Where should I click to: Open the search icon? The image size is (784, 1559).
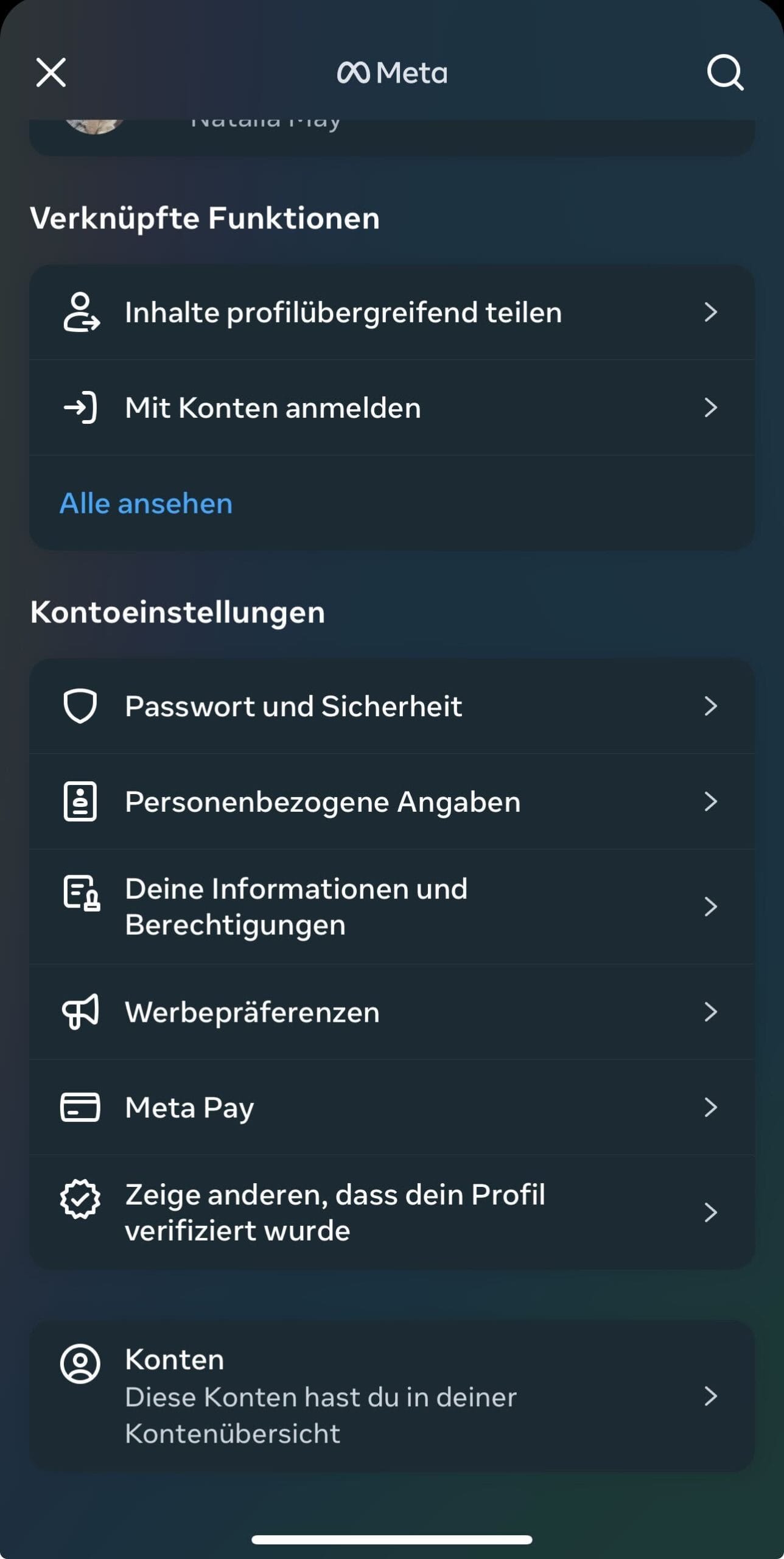point(724,73)
